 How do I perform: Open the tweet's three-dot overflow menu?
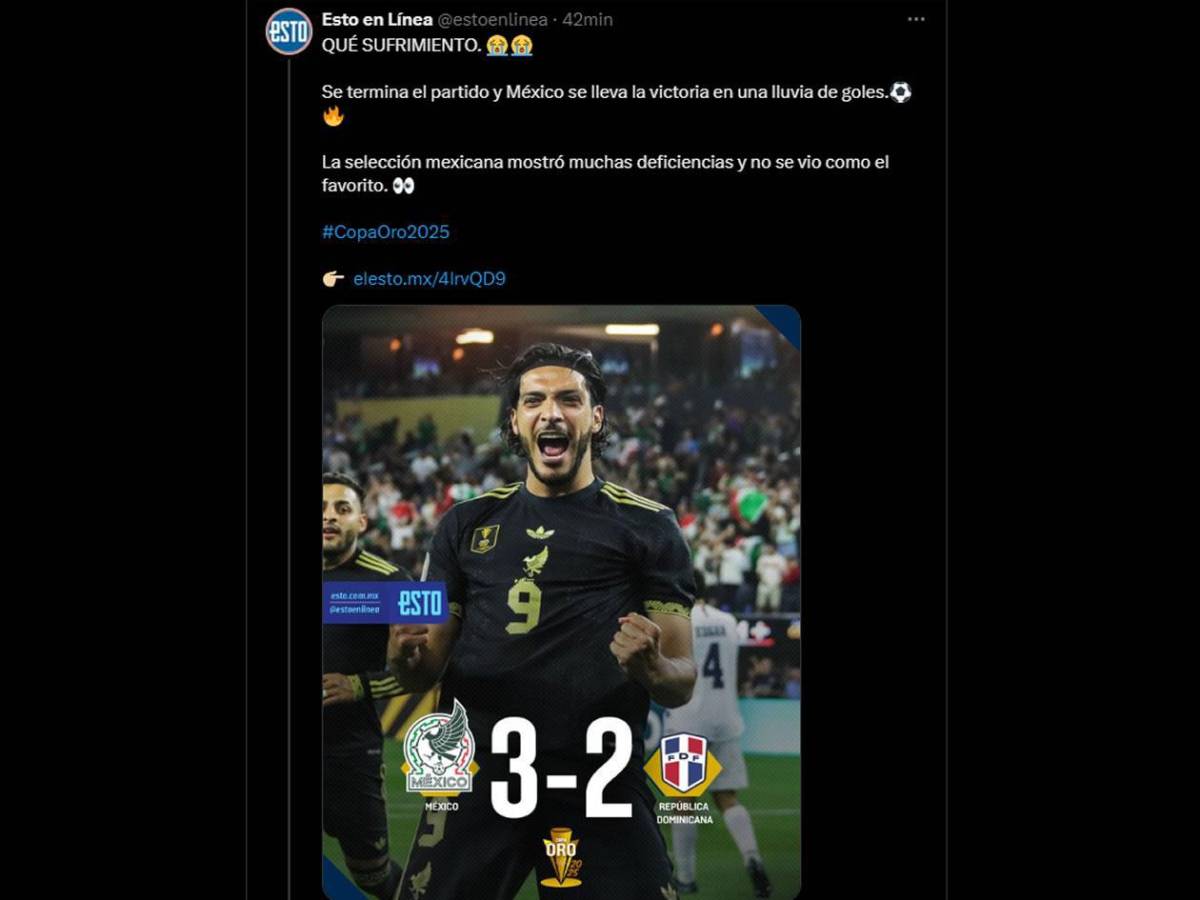click(x=916, y=20)
